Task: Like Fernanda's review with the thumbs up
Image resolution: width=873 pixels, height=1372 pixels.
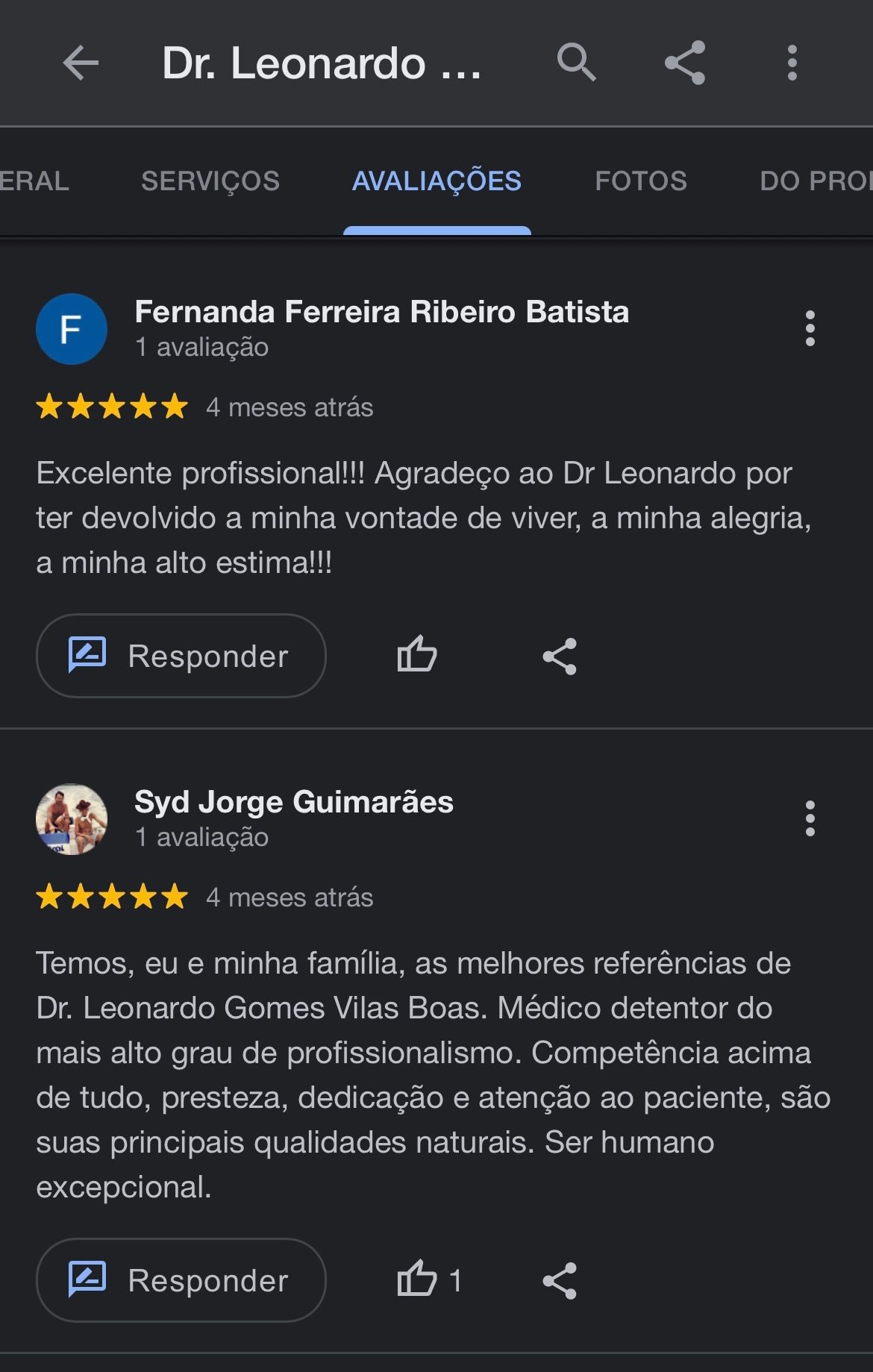Action: (x=417, y=655)
